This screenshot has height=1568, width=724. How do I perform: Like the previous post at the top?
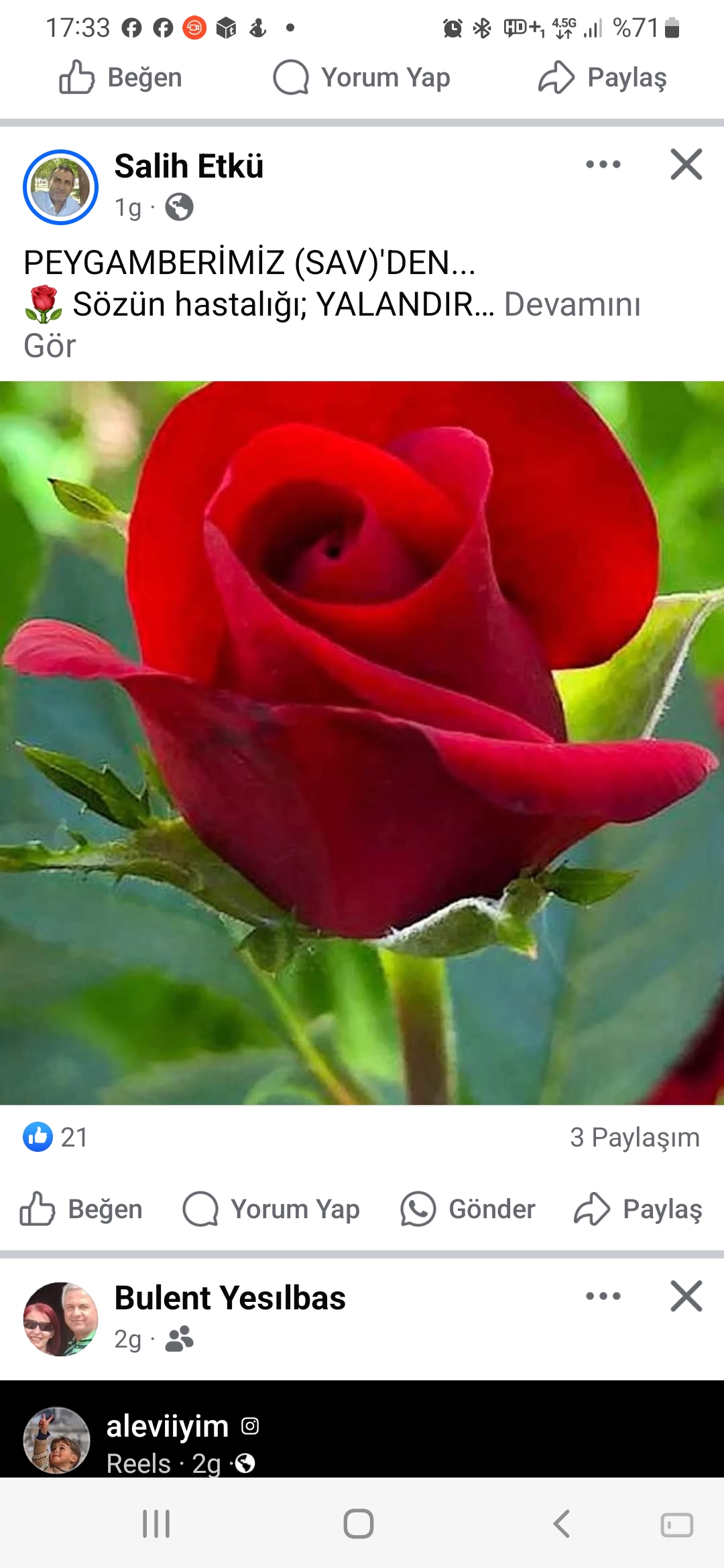coord(121,78)
